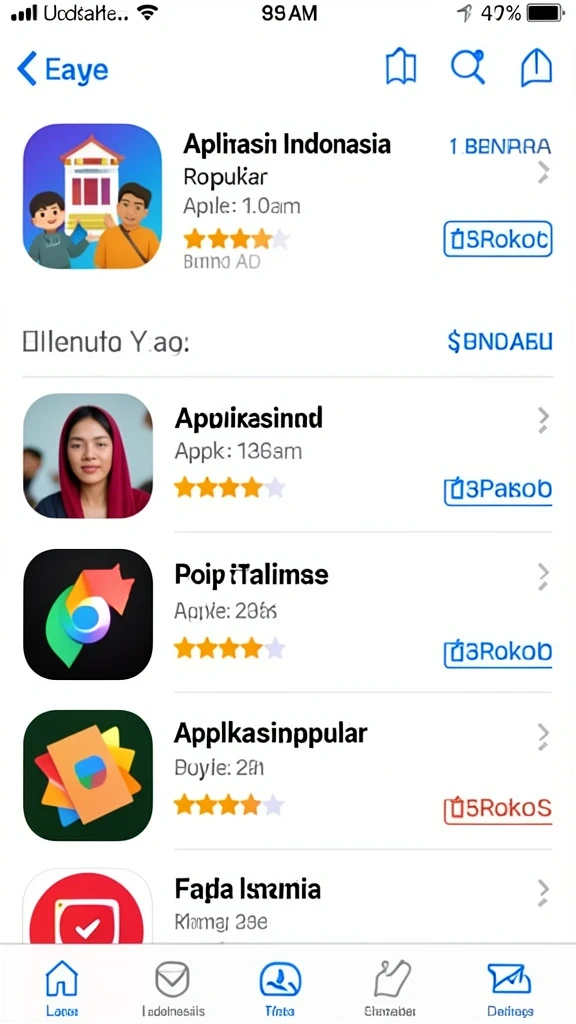
Task: Open search via the magnifier icon
Action: 468,67
